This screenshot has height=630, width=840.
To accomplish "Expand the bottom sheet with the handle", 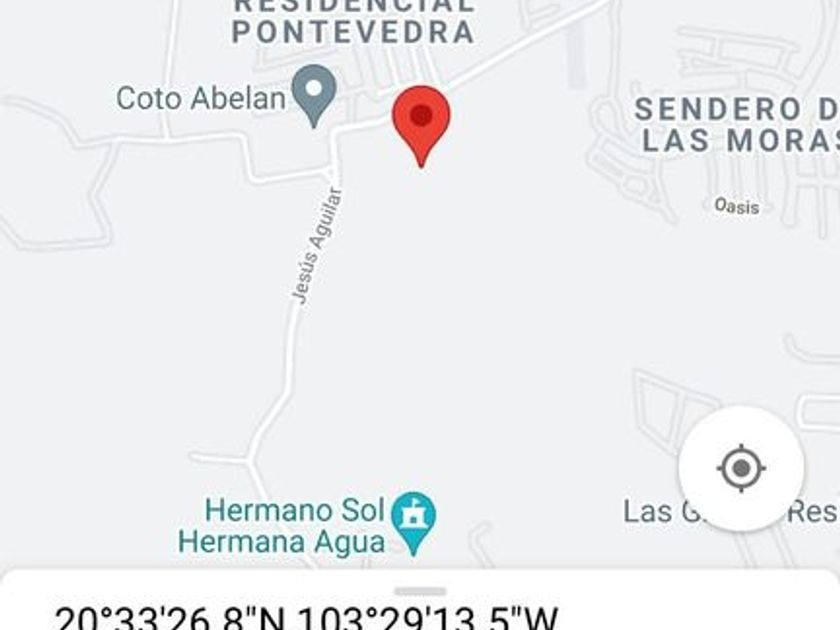I will [x=420, y=592].
